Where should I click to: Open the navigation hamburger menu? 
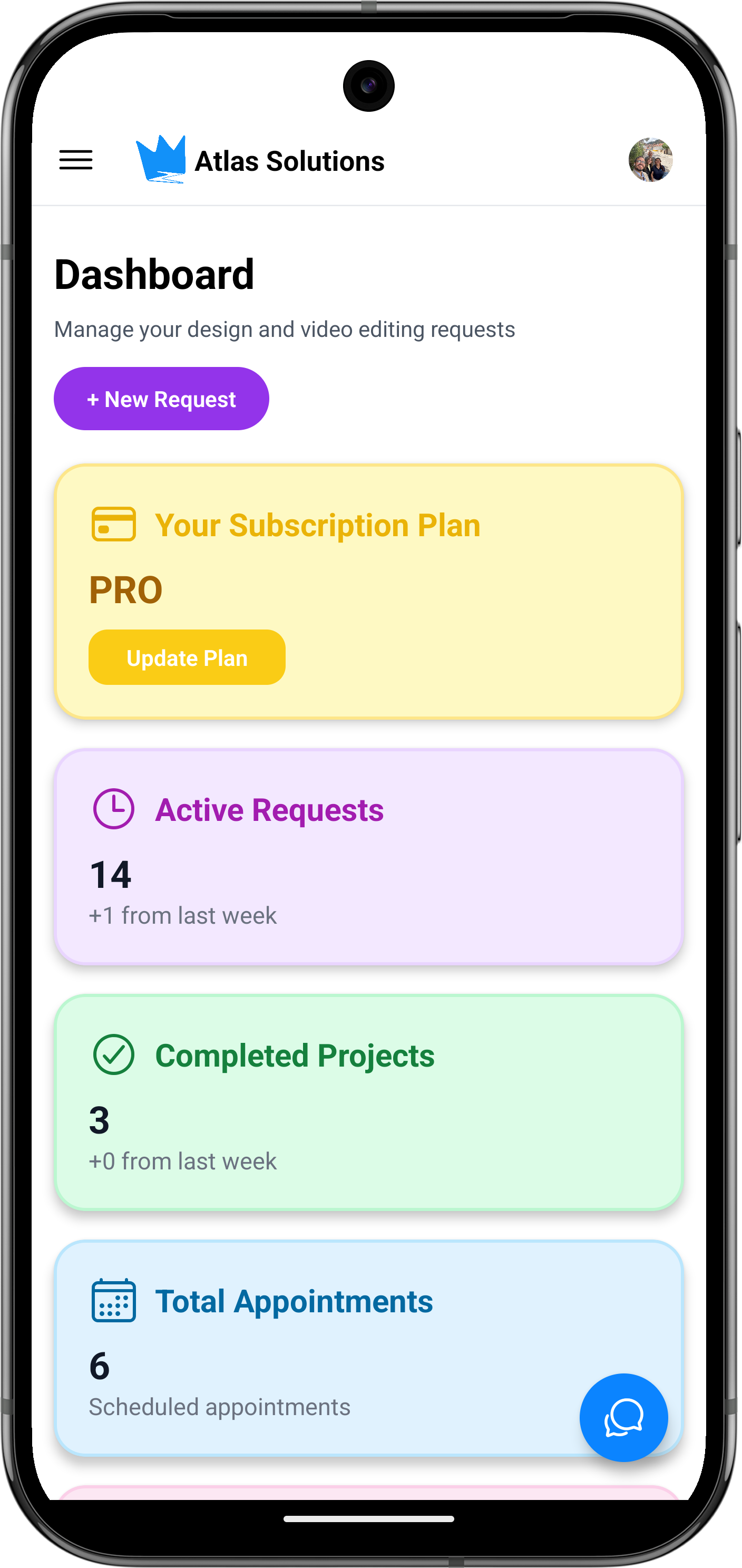click(75, 161)
